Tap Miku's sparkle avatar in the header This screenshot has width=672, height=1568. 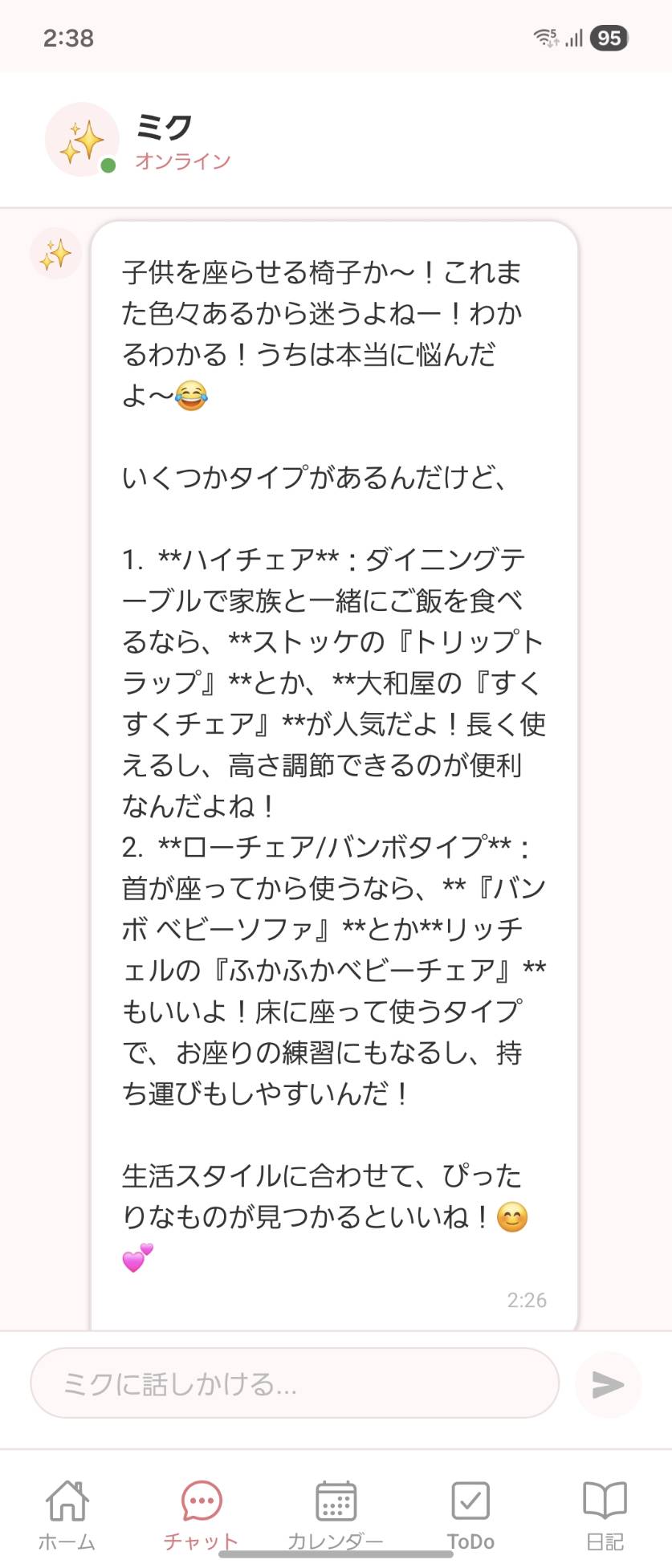81,138
